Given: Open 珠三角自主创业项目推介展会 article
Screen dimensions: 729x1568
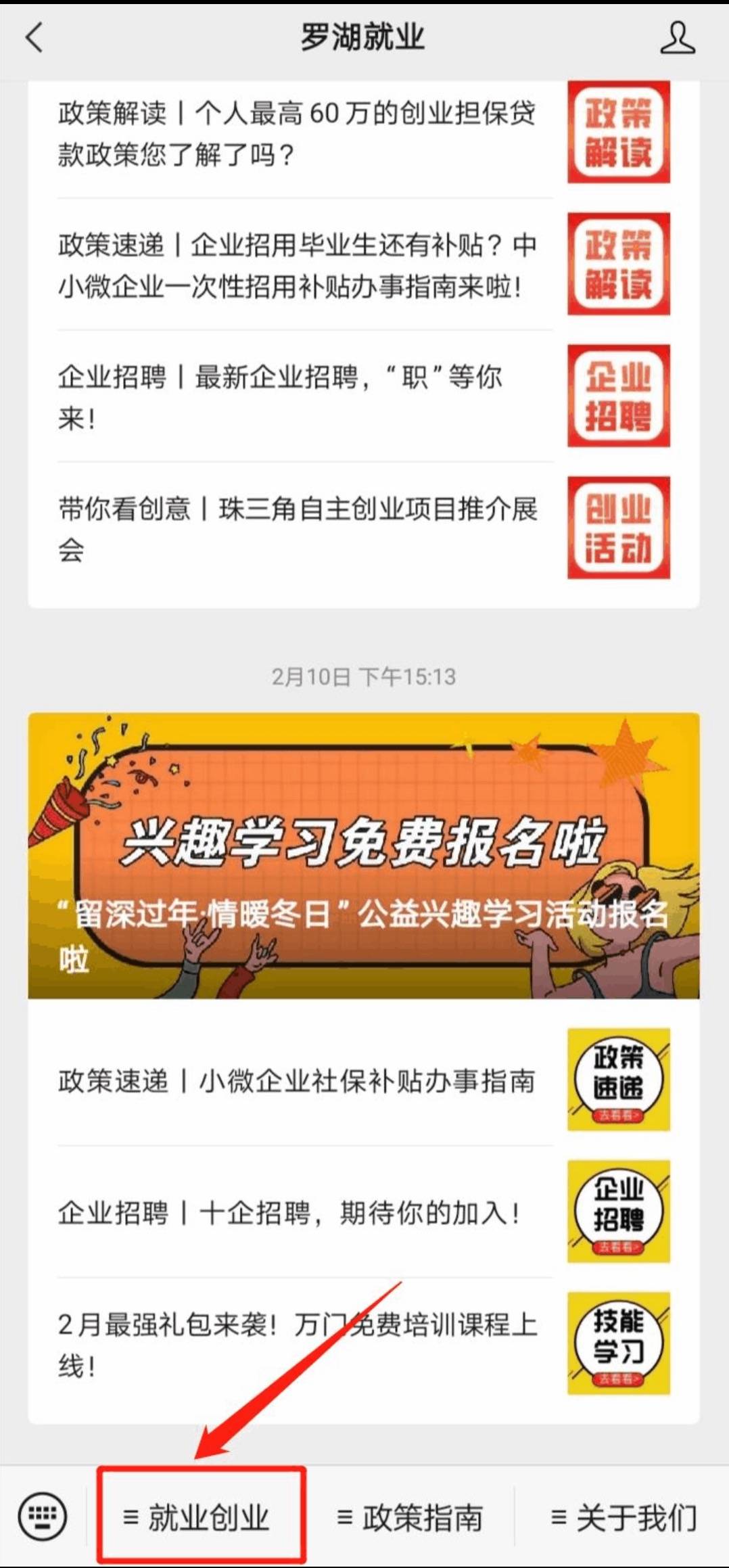Looking at the screenshot, I should [364, 529].
